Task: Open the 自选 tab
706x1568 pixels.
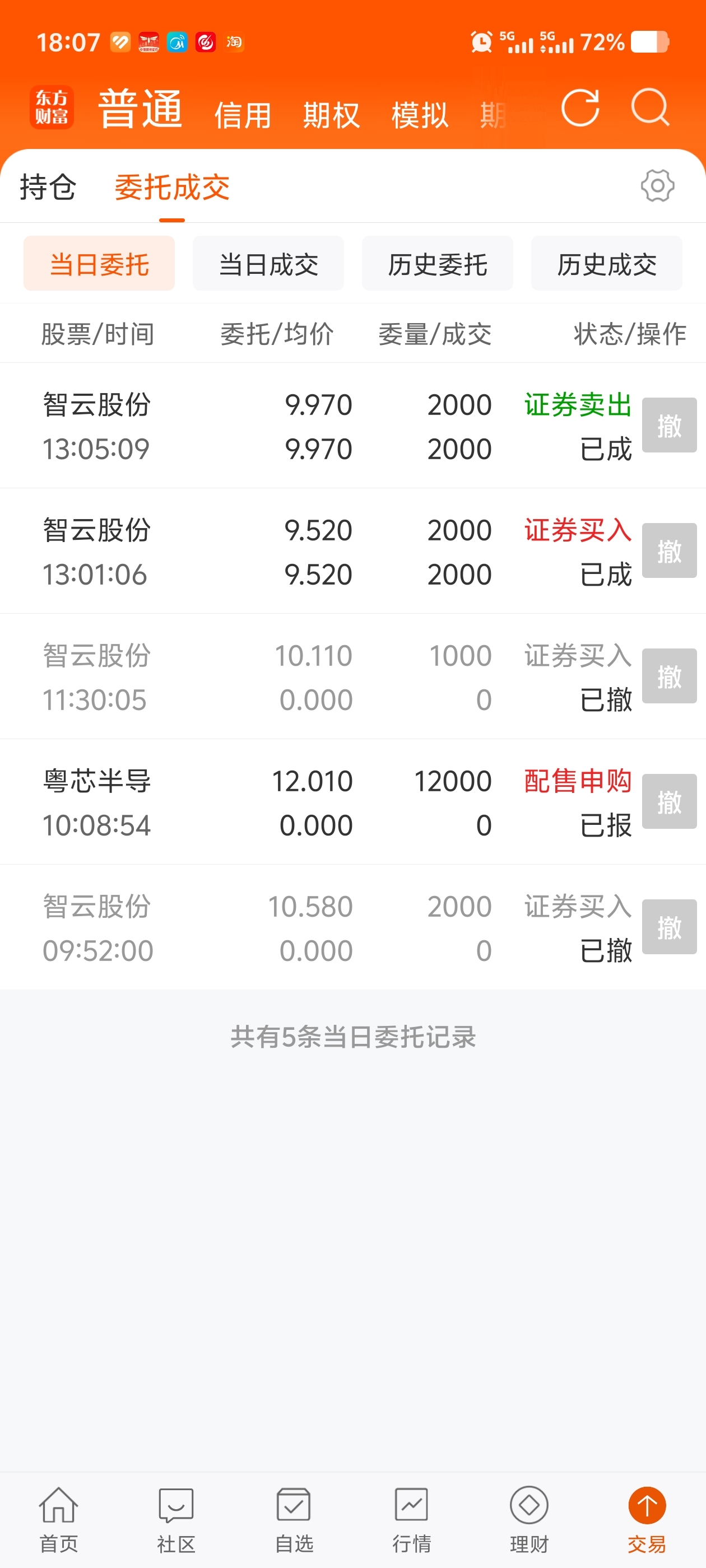Action: click(294, 1520)
